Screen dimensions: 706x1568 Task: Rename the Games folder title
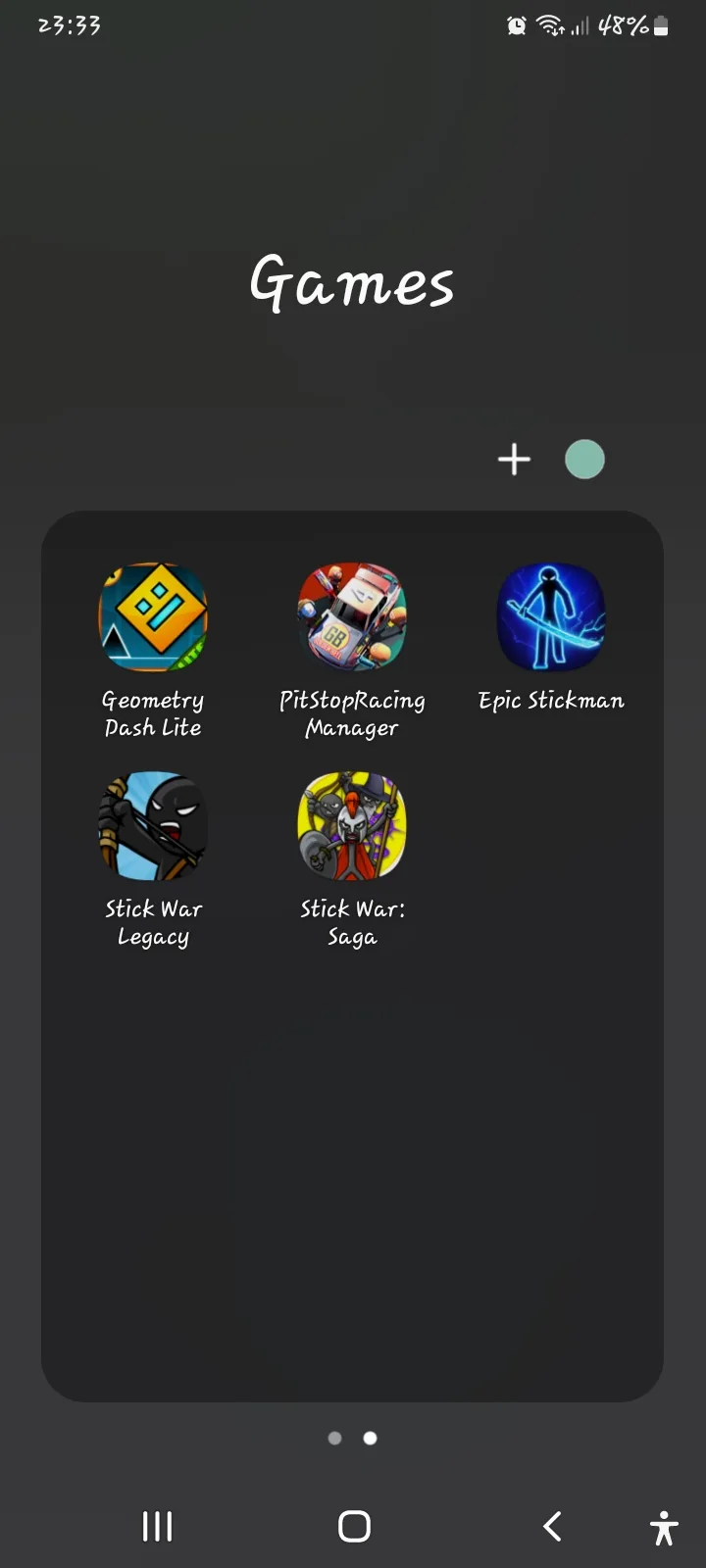(352, 282)
